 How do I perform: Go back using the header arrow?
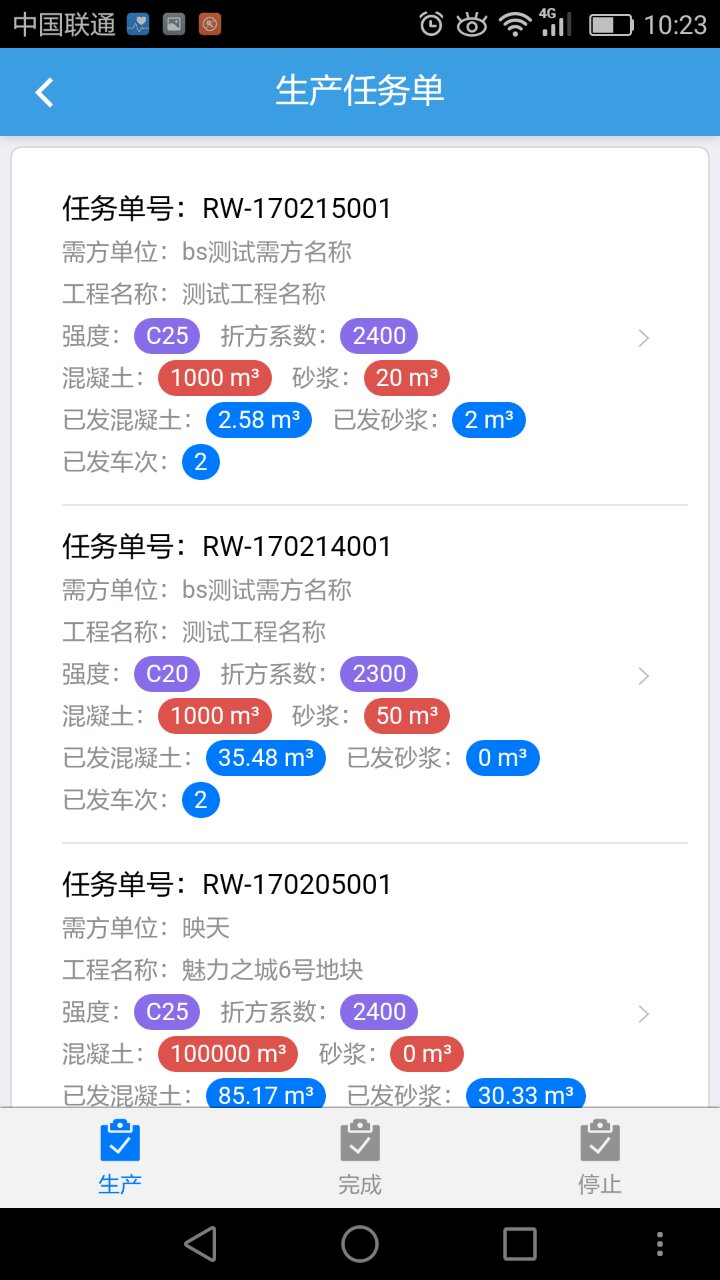point(44,92)
